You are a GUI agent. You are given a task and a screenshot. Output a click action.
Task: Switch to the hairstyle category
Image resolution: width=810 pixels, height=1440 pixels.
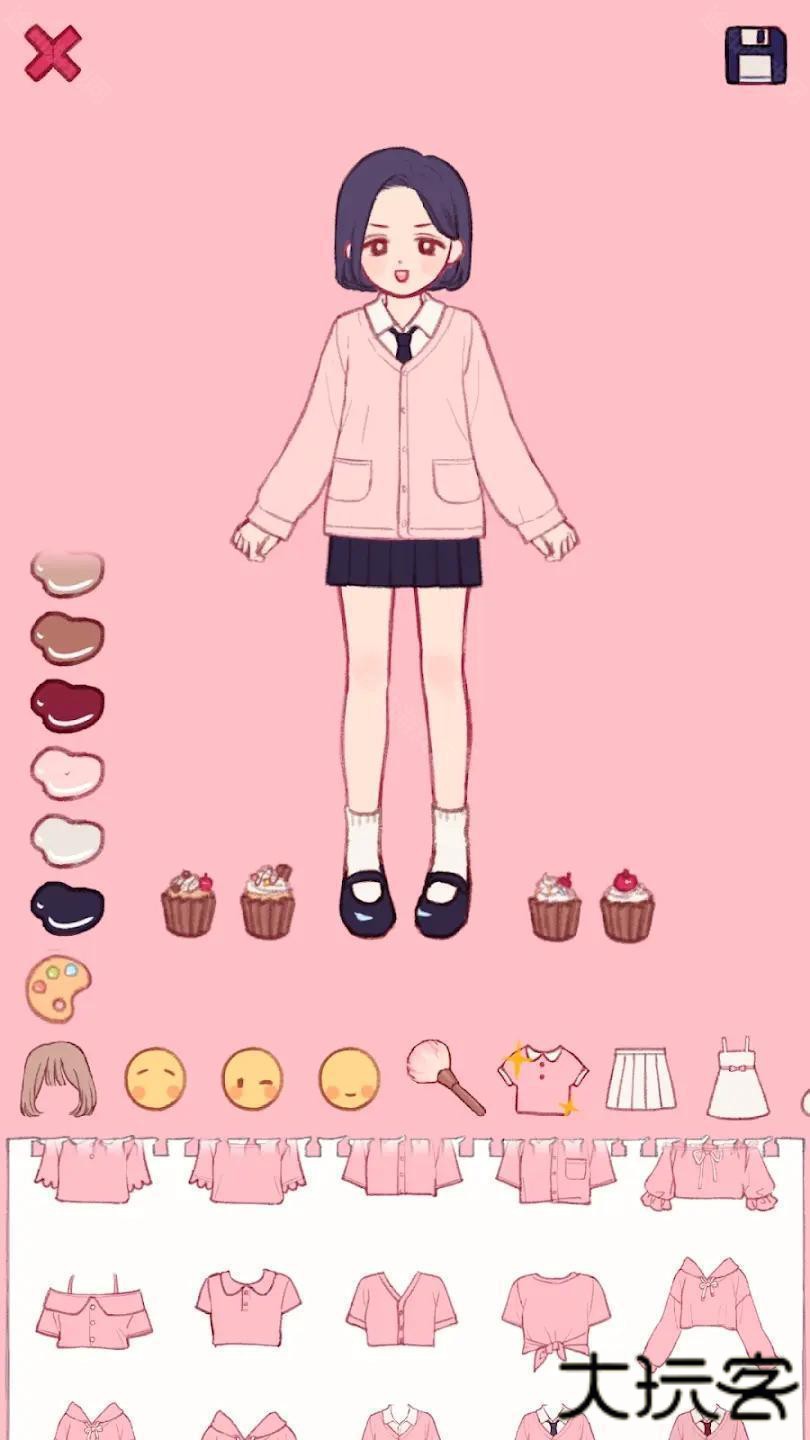click(59, 1080)
